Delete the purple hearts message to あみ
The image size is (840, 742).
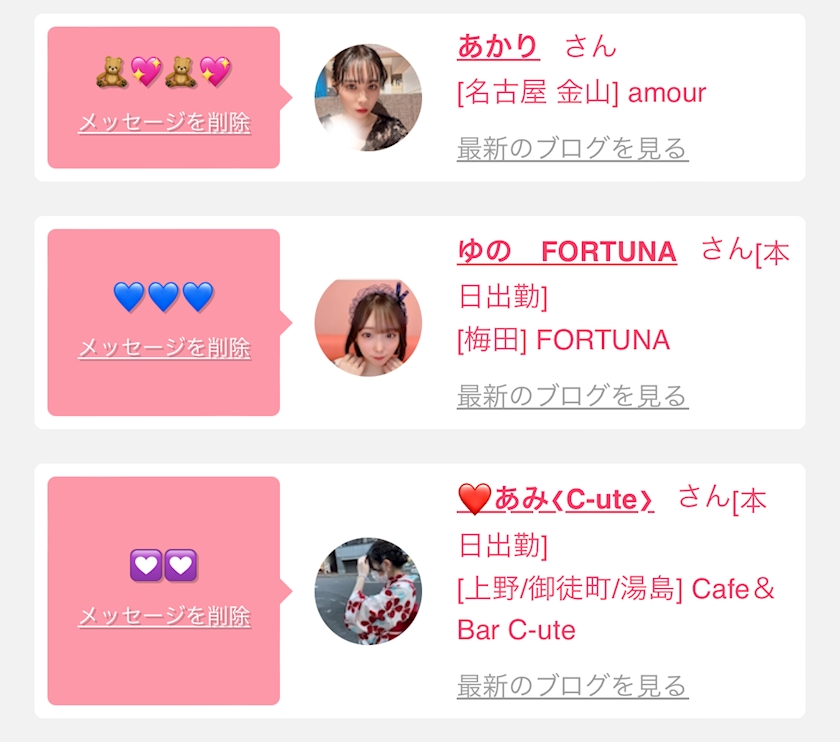coord(164,616)
